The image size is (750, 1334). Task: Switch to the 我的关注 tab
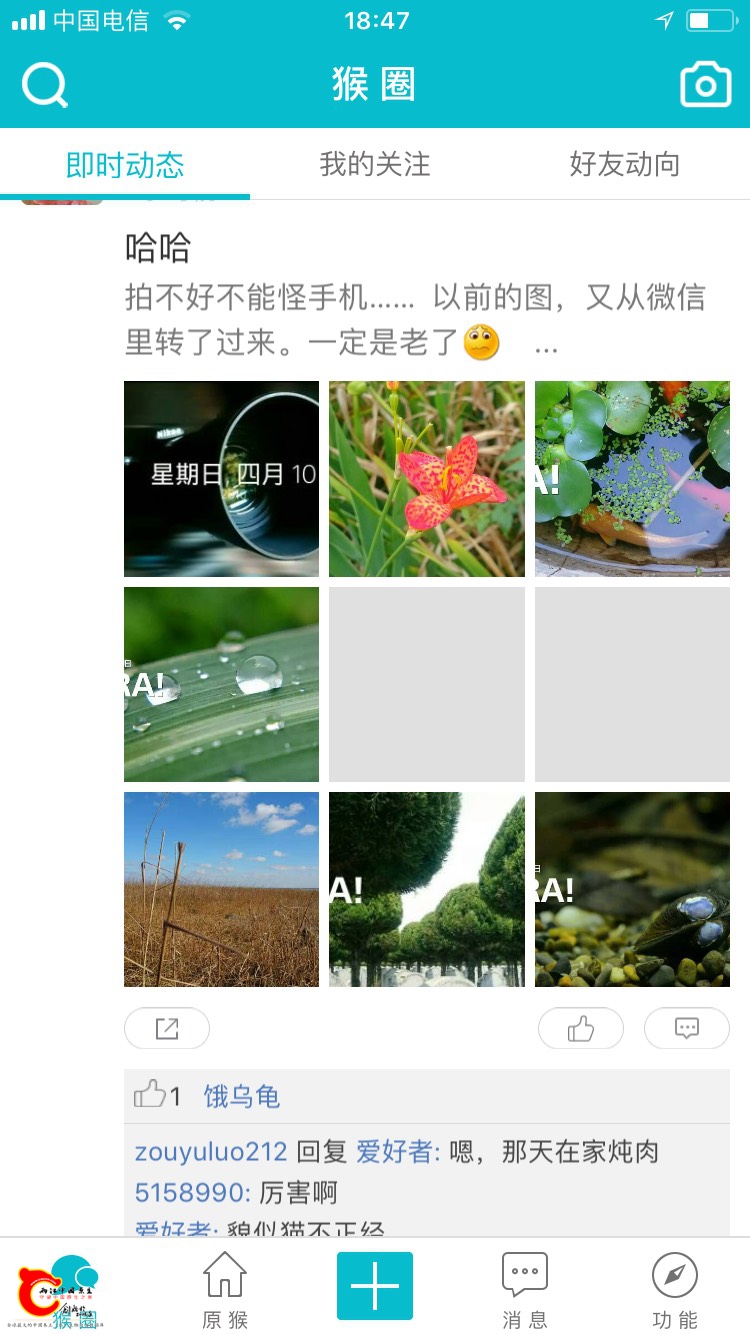(x=375, y=165)
